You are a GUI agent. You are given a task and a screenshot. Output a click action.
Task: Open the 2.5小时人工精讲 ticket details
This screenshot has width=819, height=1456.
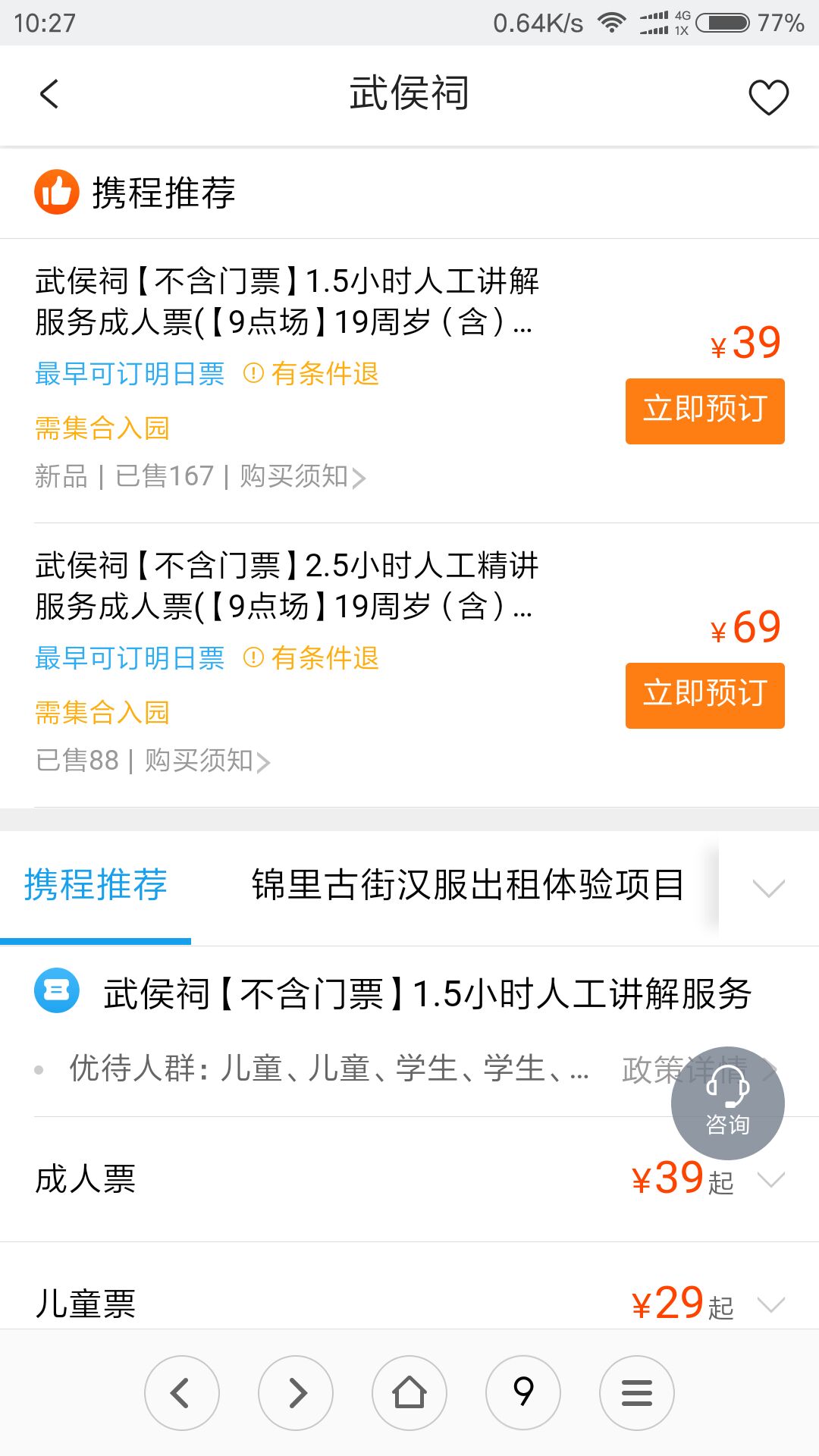coord(287,586)
